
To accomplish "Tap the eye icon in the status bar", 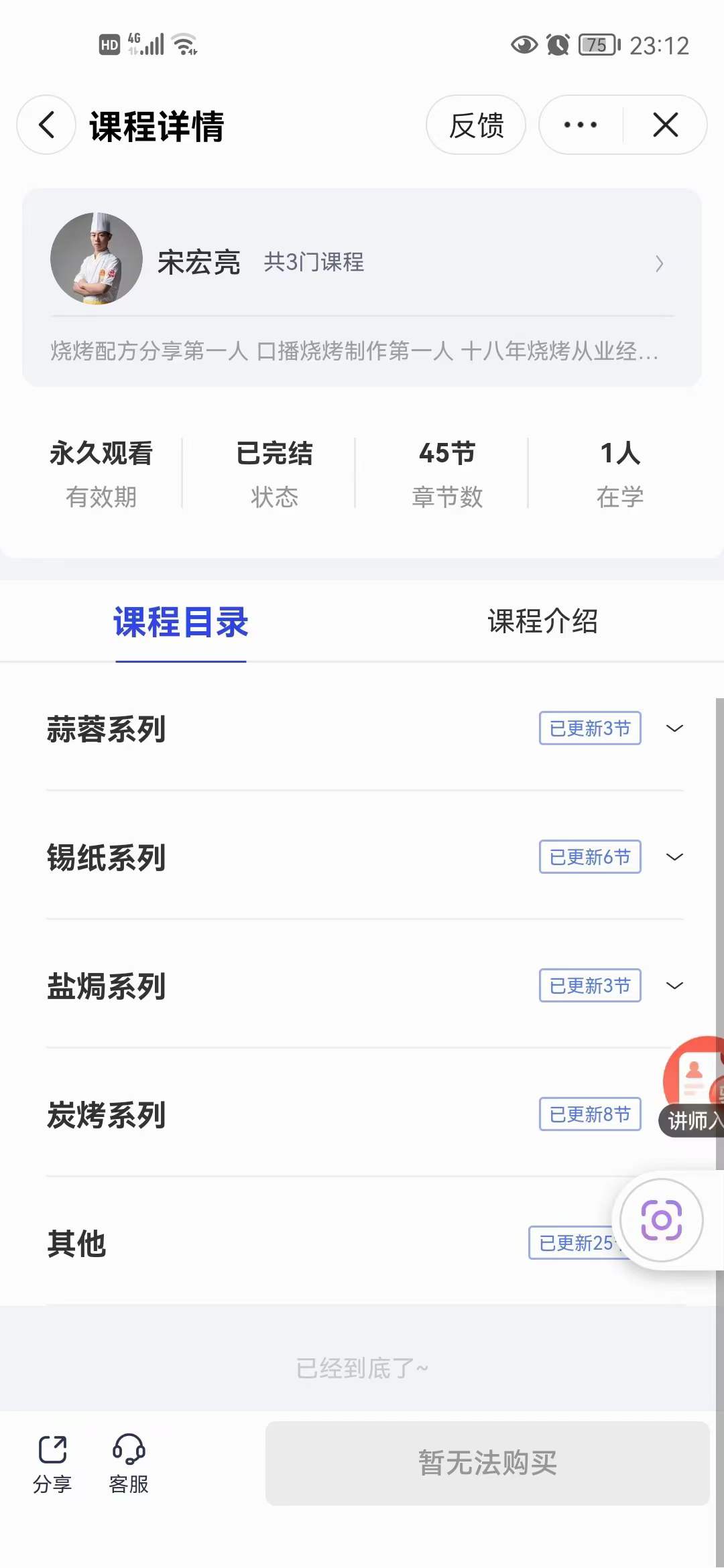I will tap(524, 45).
